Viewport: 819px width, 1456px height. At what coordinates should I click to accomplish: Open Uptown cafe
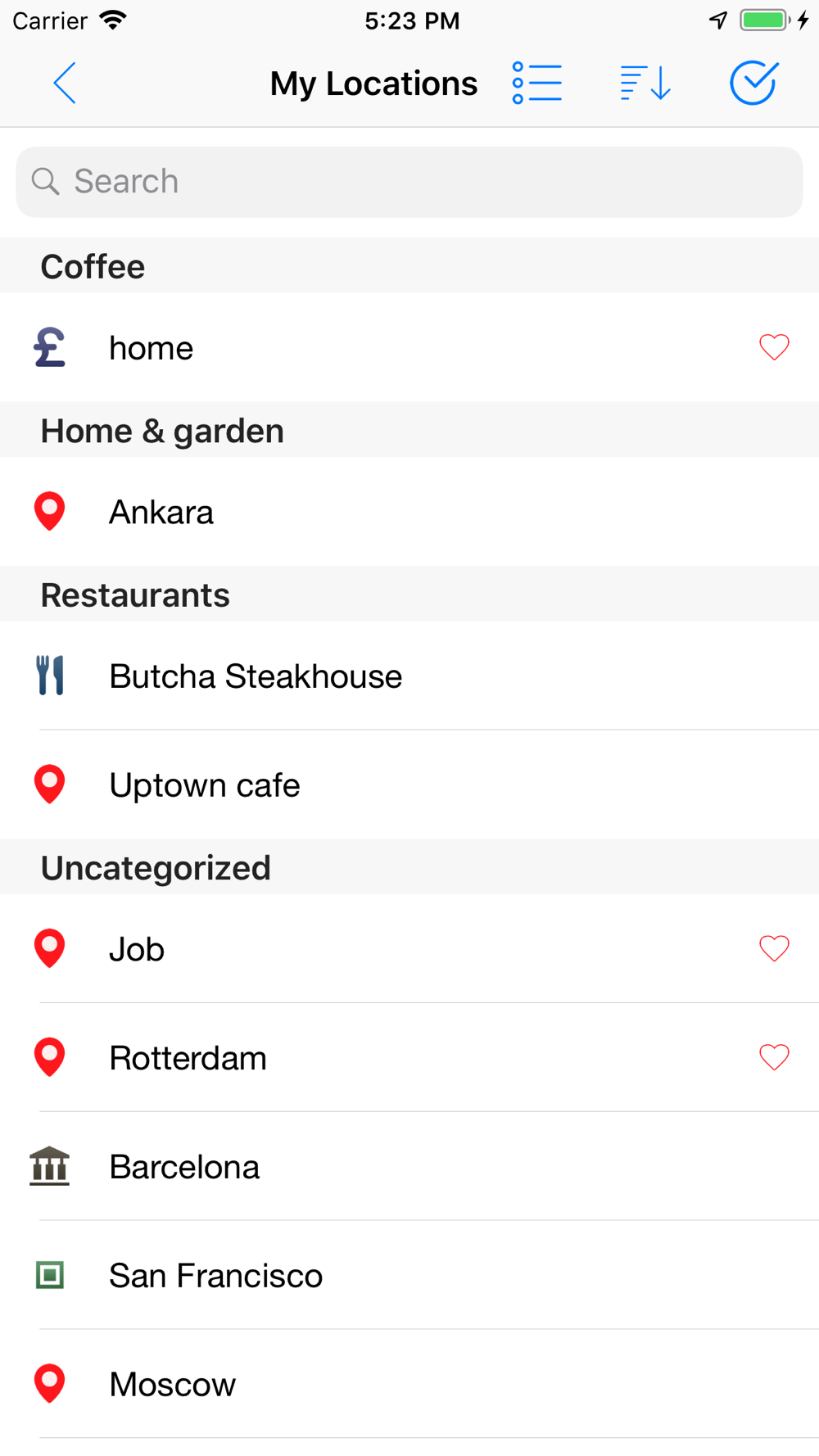(409, 785)
